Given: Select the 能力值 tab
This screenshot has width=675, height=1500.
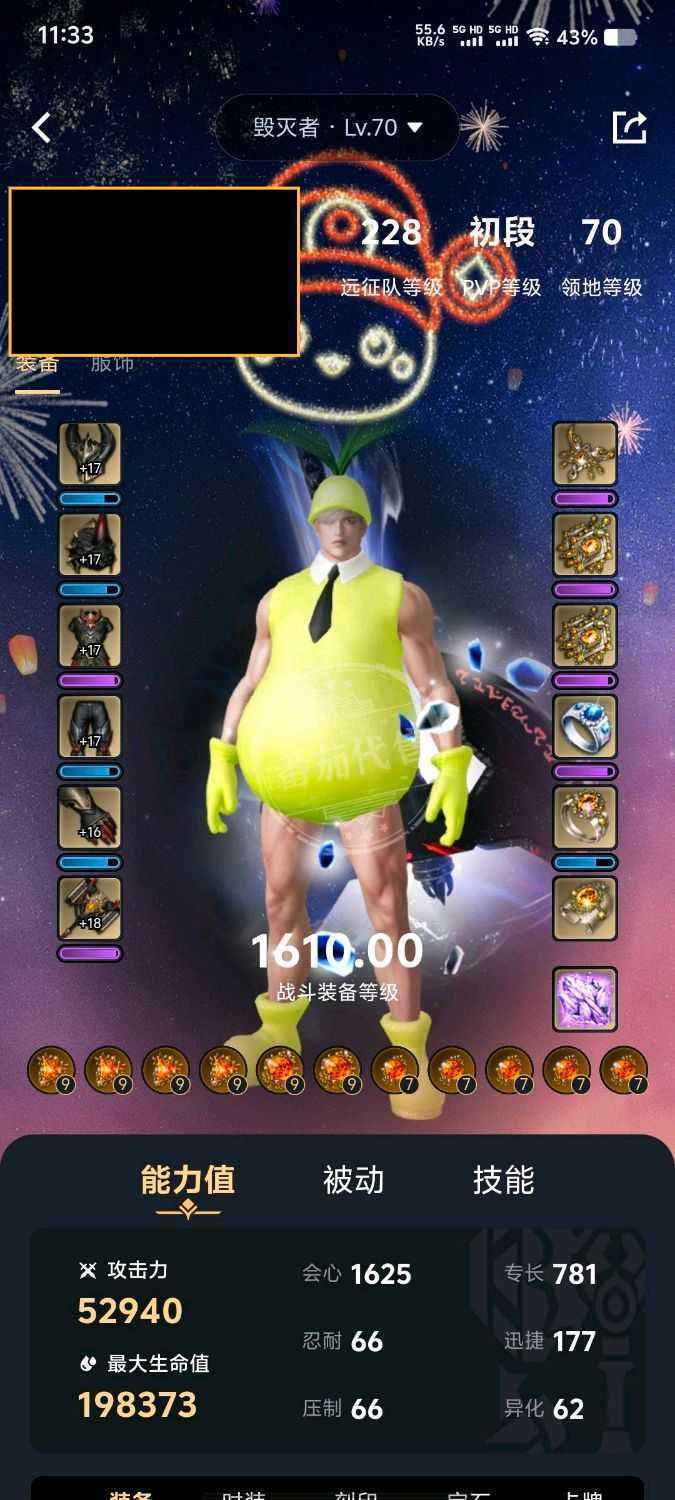Looking at the screenshot, I should pyautogui.click(x=188, y=1180).
